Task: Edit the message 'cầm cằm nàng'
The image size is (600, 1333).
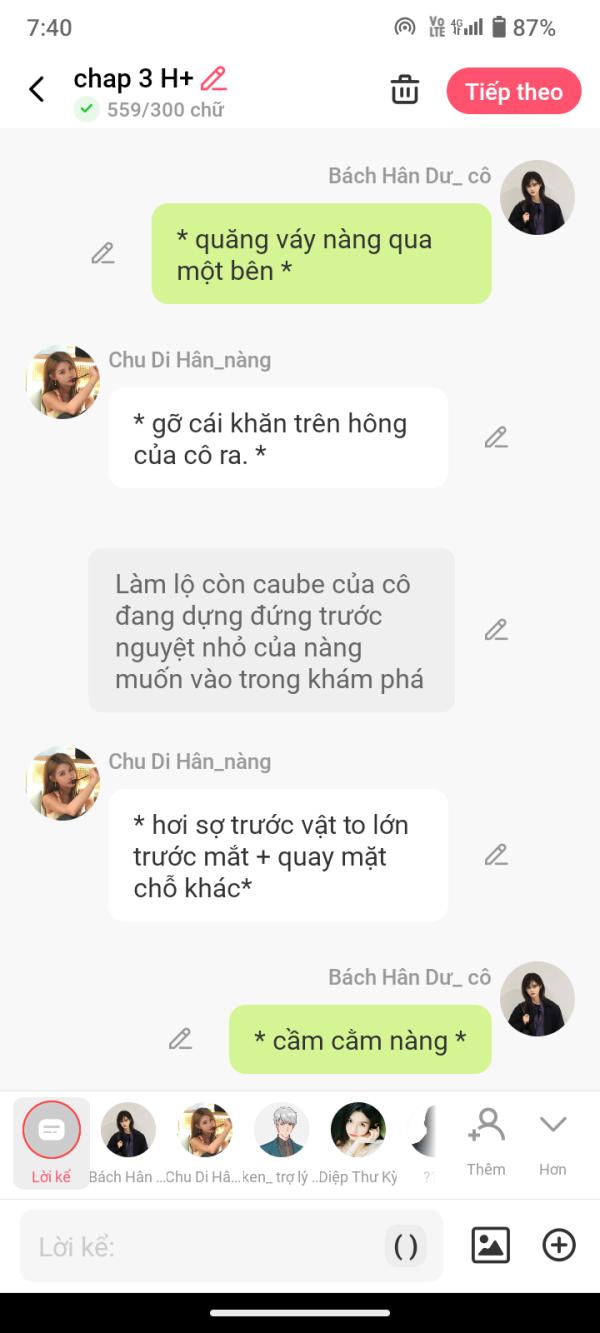Action: tap(180, 1039)
